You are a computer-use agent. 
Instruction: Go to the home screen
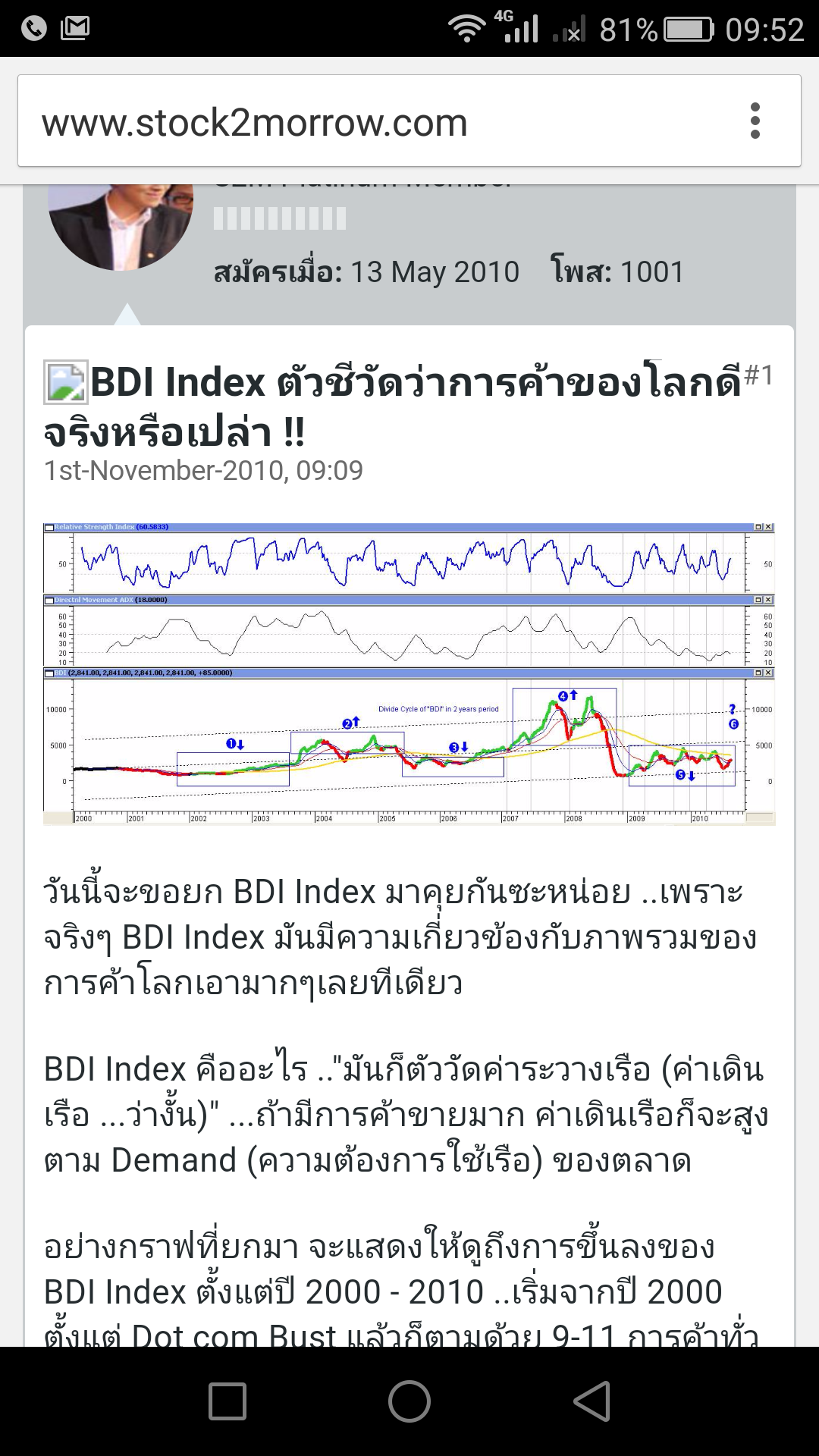[409, 1401]
